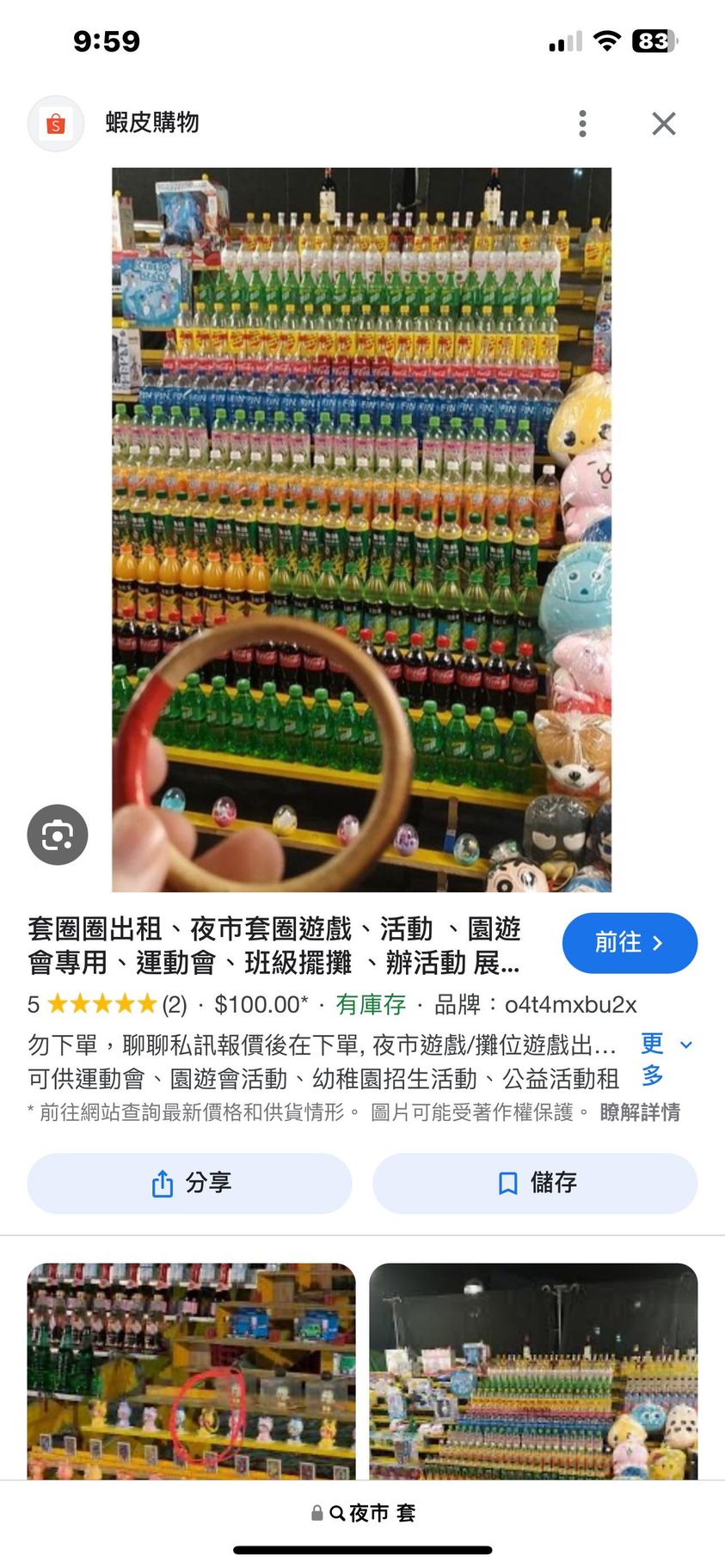Image resolution: width=725 pixels, height=1568 pixels.
Task: Search this image with Lens icon
Action: point(58,835)
